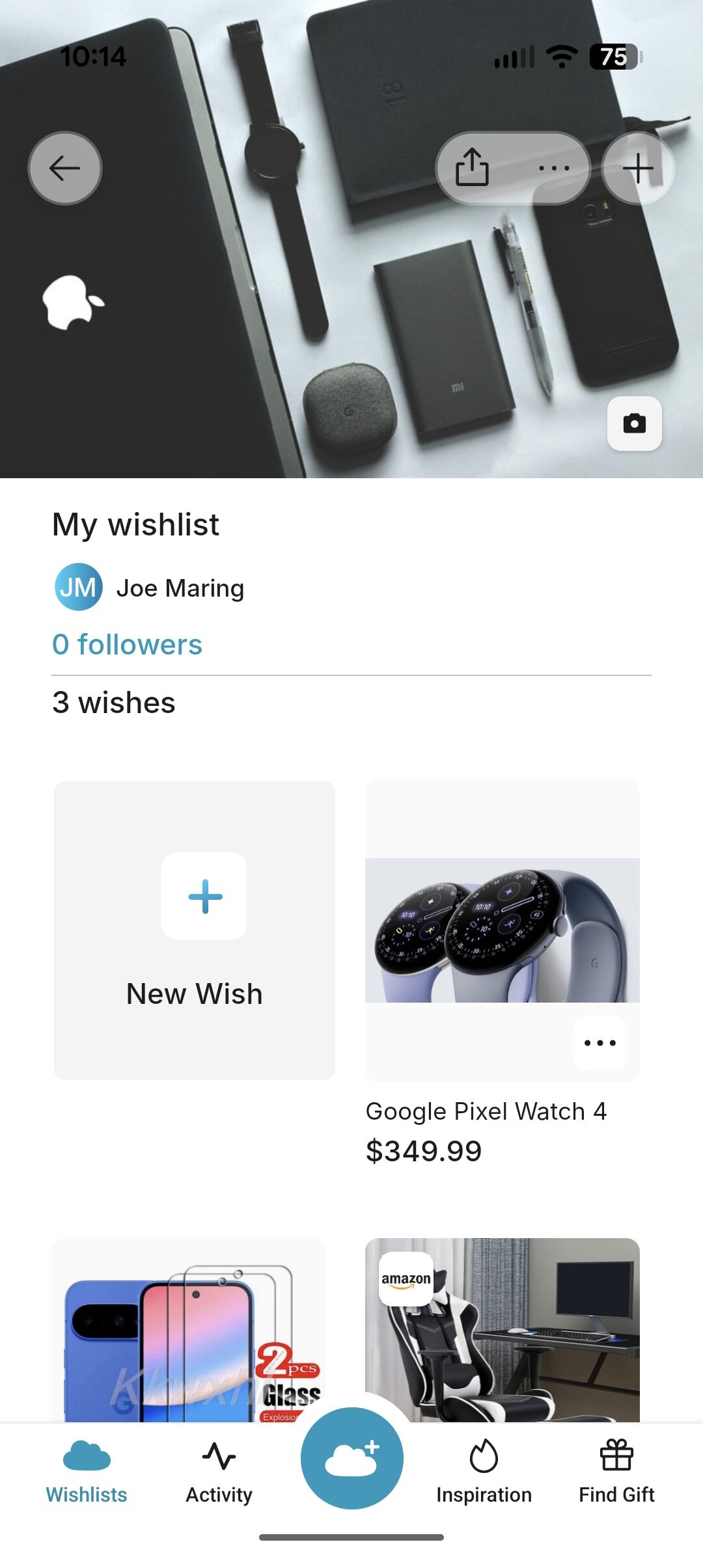Add a New Wish card
The image size is (703, 1568).
[x=194, y=930]
